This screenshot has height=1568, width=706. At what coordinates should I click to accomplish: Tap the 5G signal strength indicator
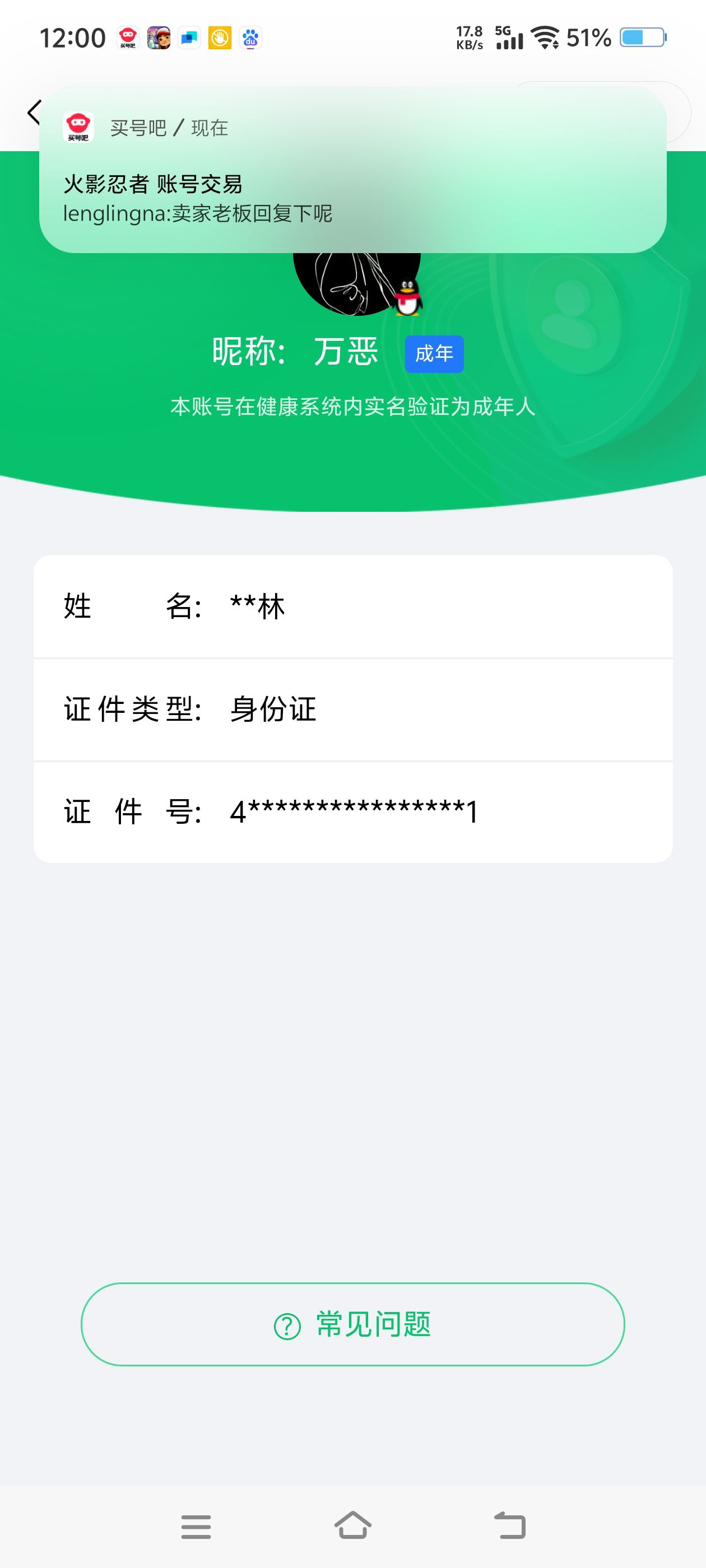pos(509,38)
